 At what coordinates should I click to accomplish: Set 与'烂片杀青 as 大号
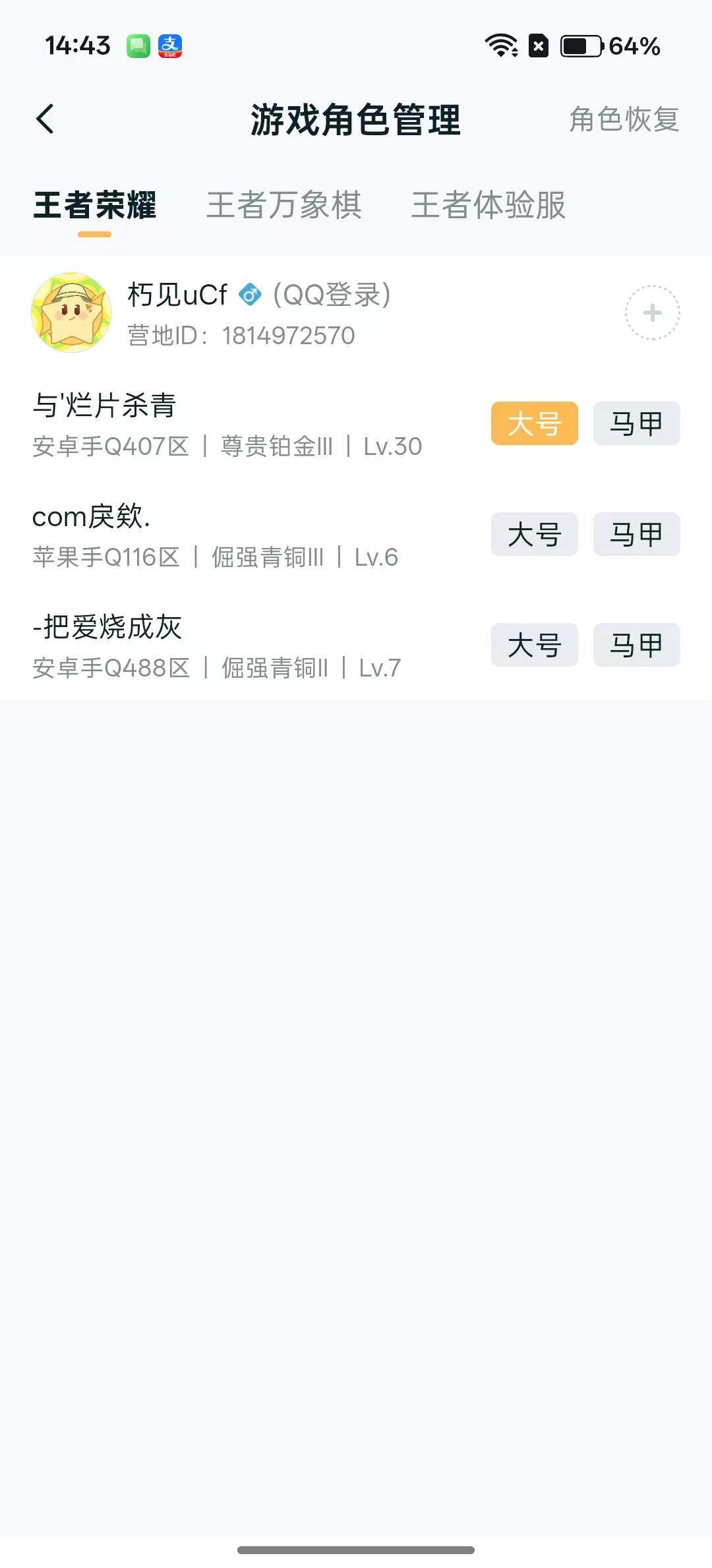tap(534, 423)
